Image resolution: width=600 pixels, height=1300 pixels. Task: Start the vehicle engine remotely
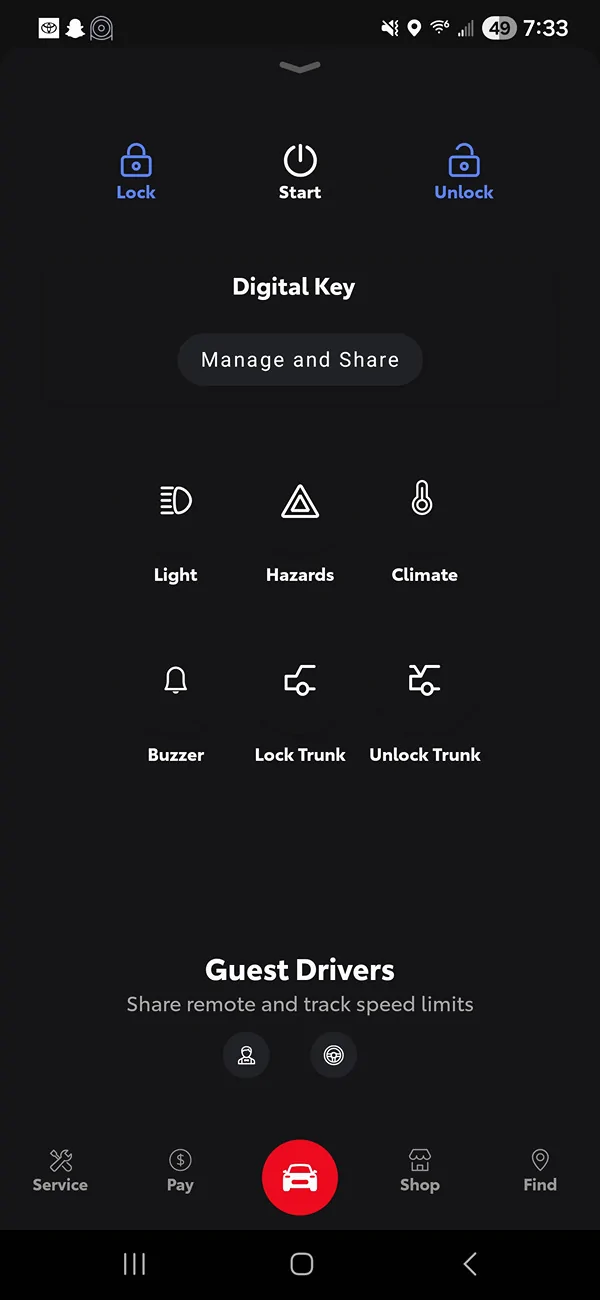click(300, 172)
